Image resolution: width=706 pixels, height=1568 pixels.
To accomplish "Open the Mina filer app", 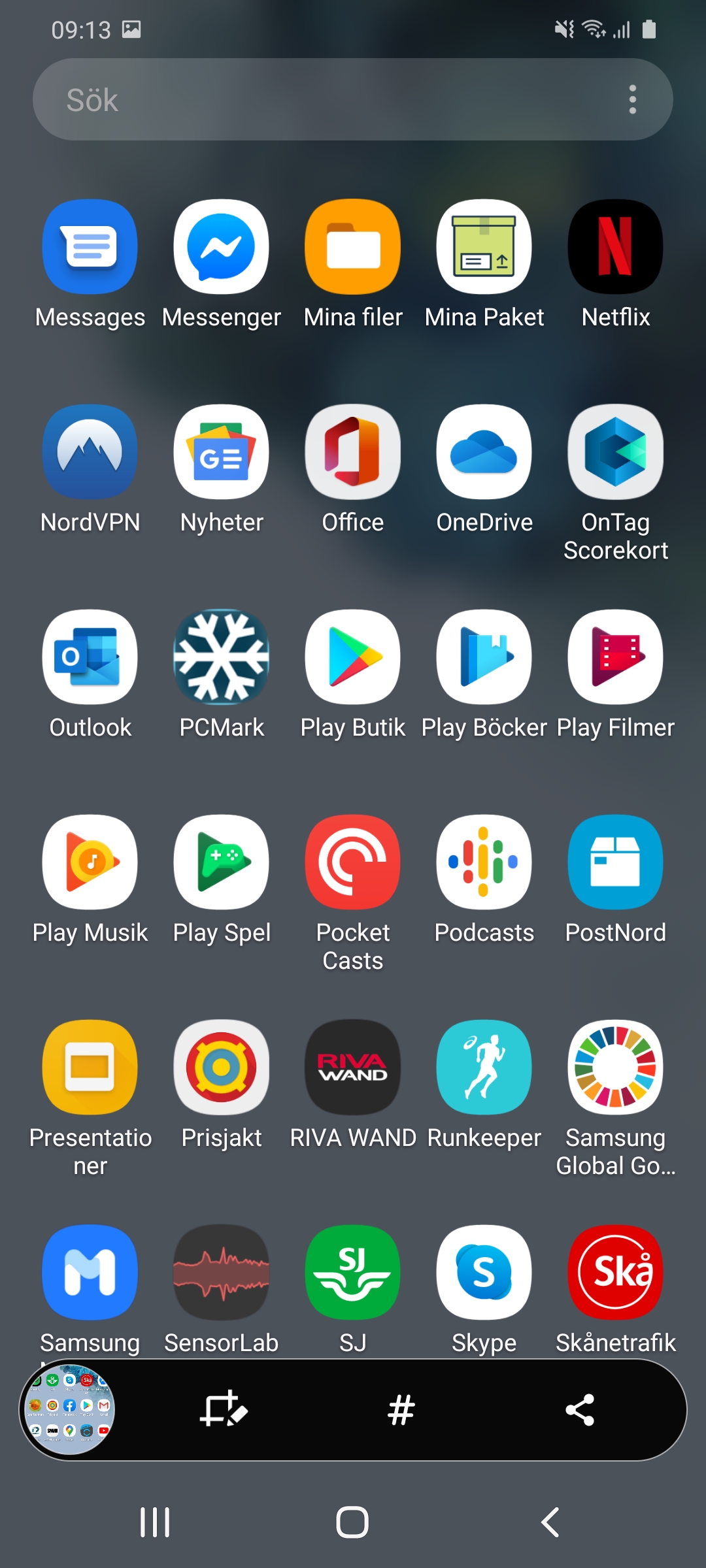I will click(352, 247).
